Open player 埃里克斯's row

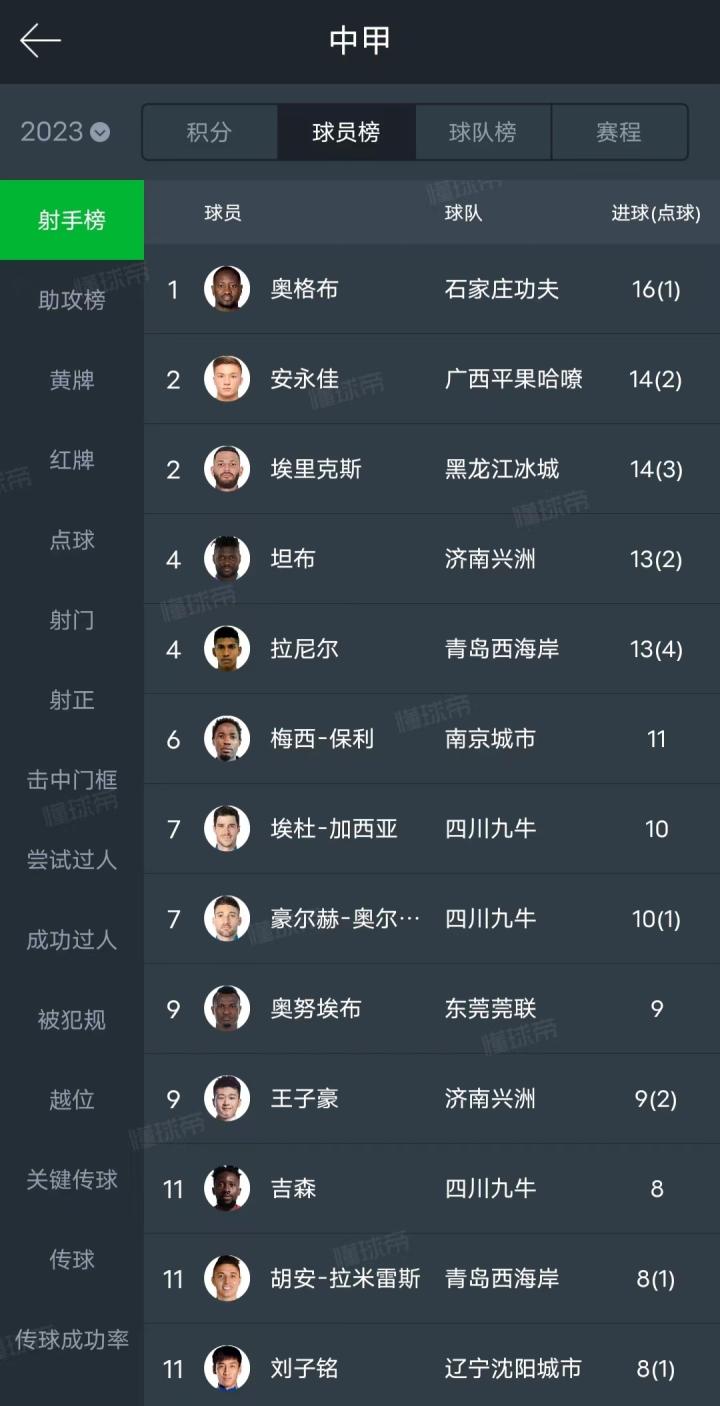pyautogui.click(x=430, y=469)
